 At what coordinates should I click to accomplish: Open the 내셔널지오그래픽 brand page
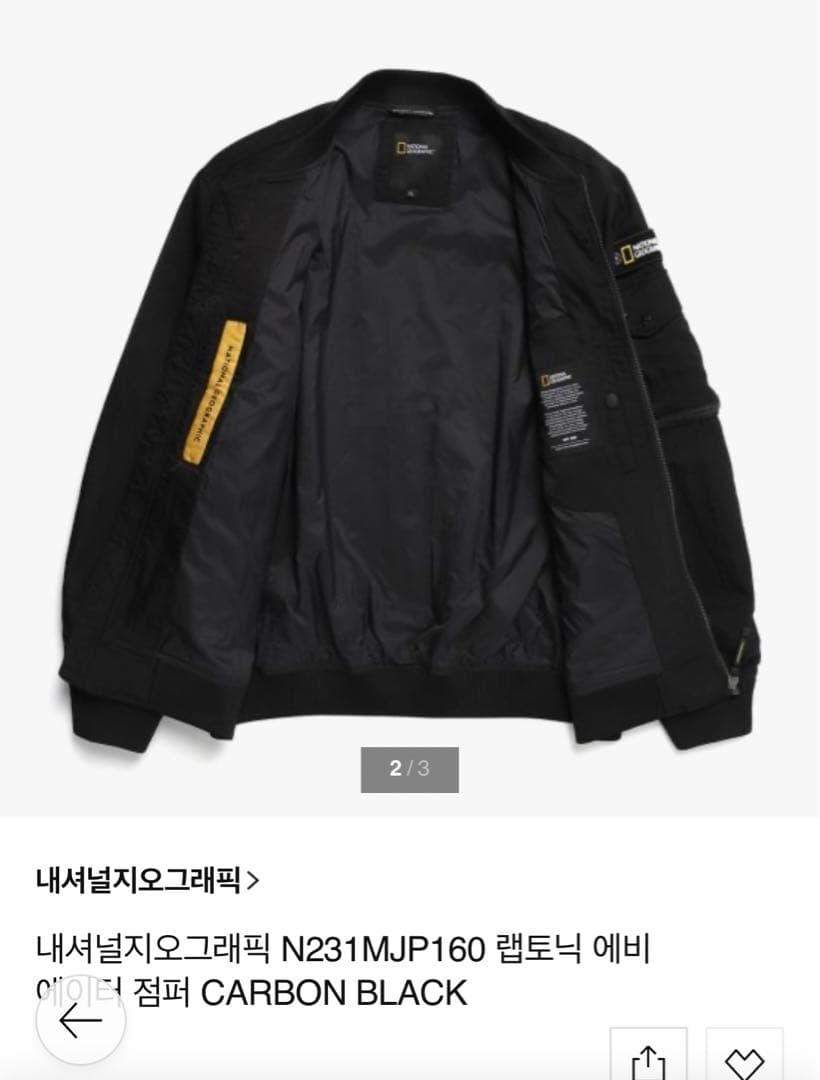(x=146, y=880)
